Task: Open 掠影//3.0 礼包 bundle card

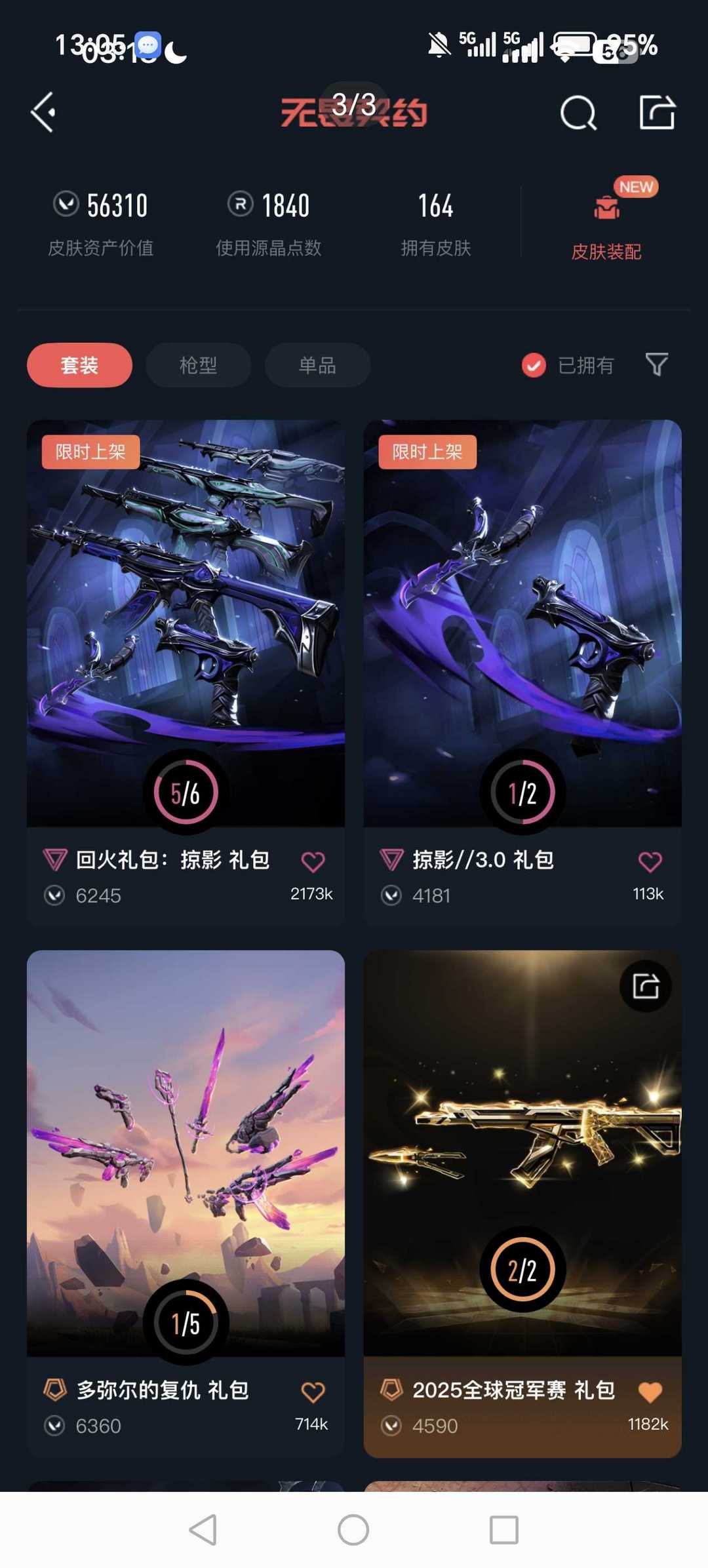Action: [x=522, y=623]
